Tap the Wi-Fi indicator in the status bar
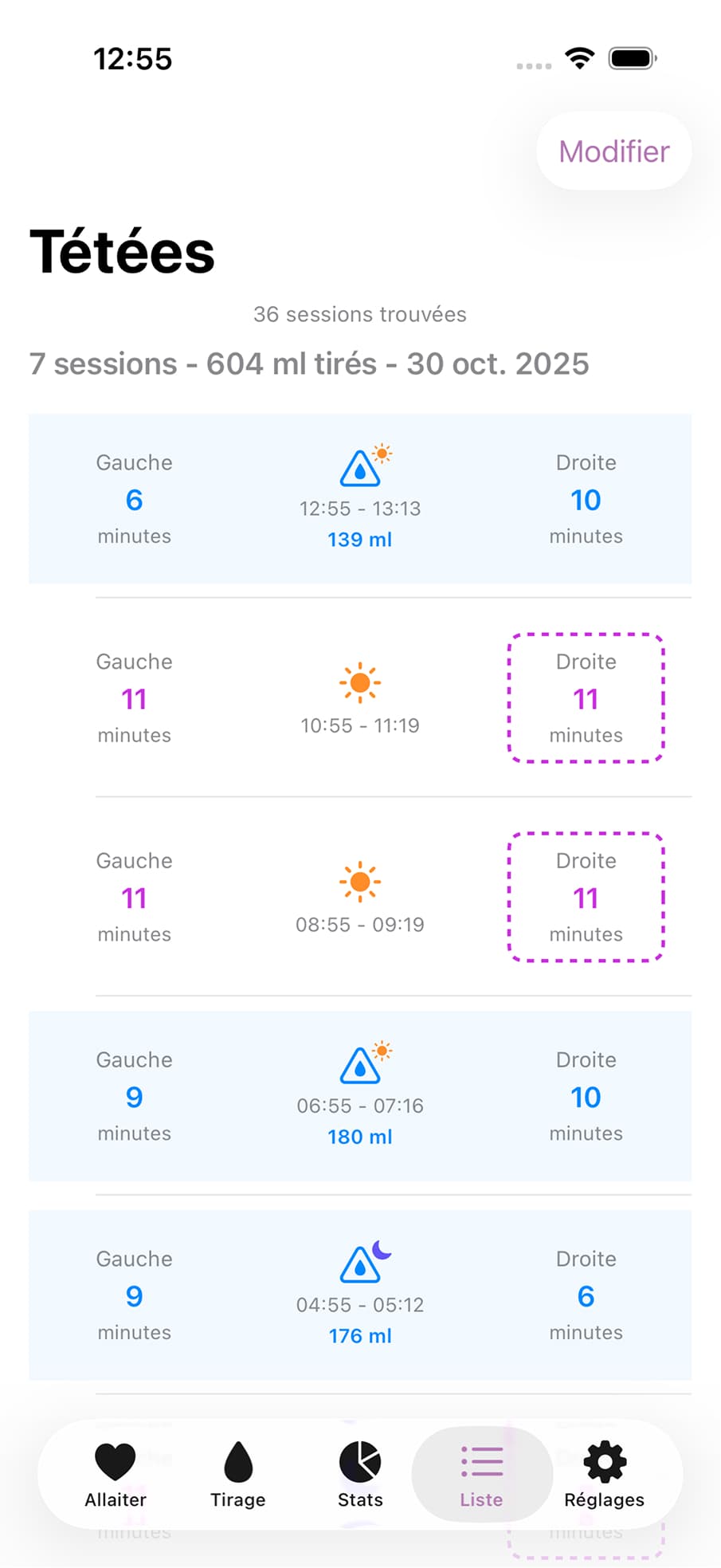This screenshot has width=721, height=1568. point(580,57)
